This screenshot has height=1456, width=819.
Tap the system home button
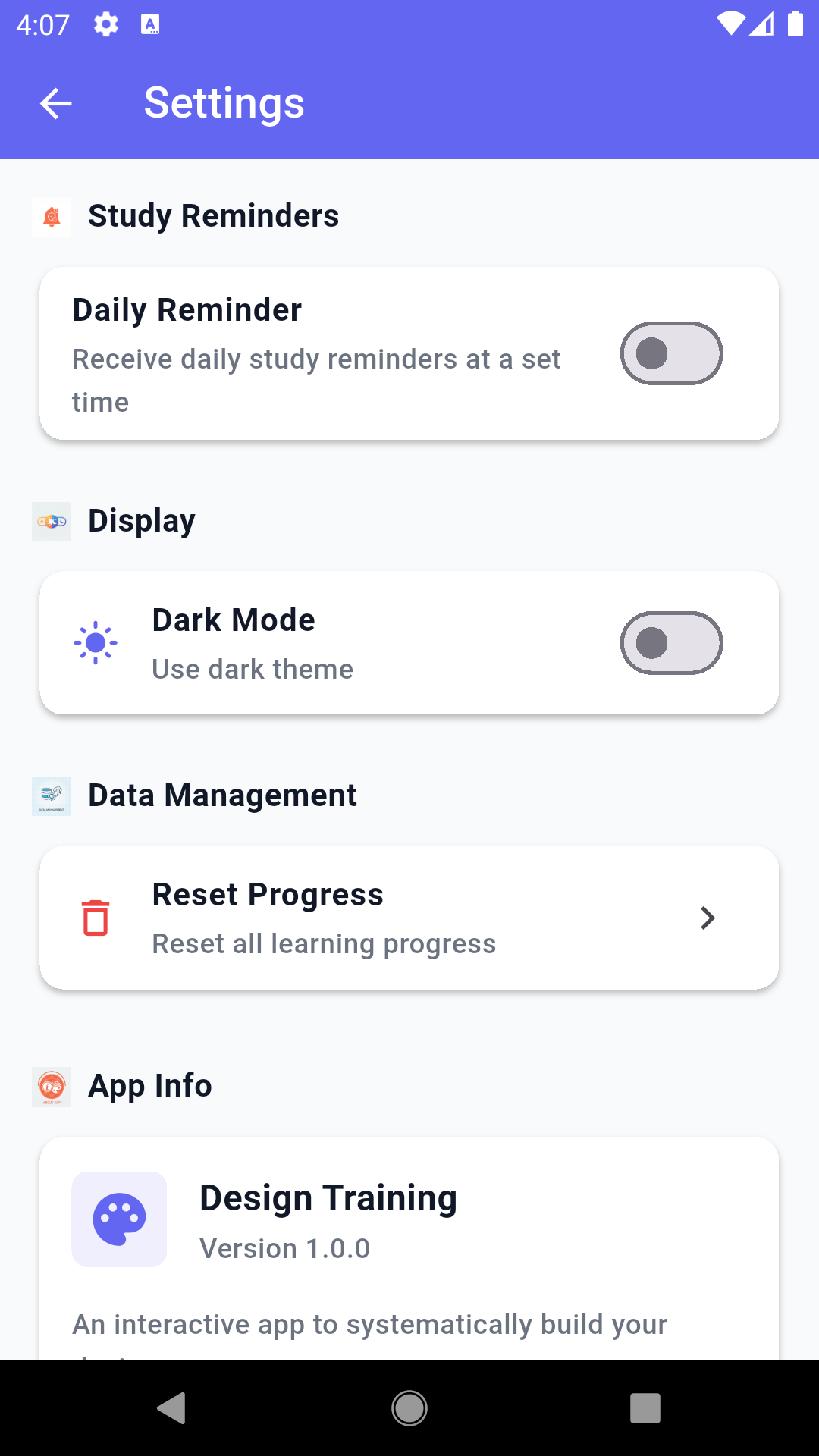(x=409, y=1408)
